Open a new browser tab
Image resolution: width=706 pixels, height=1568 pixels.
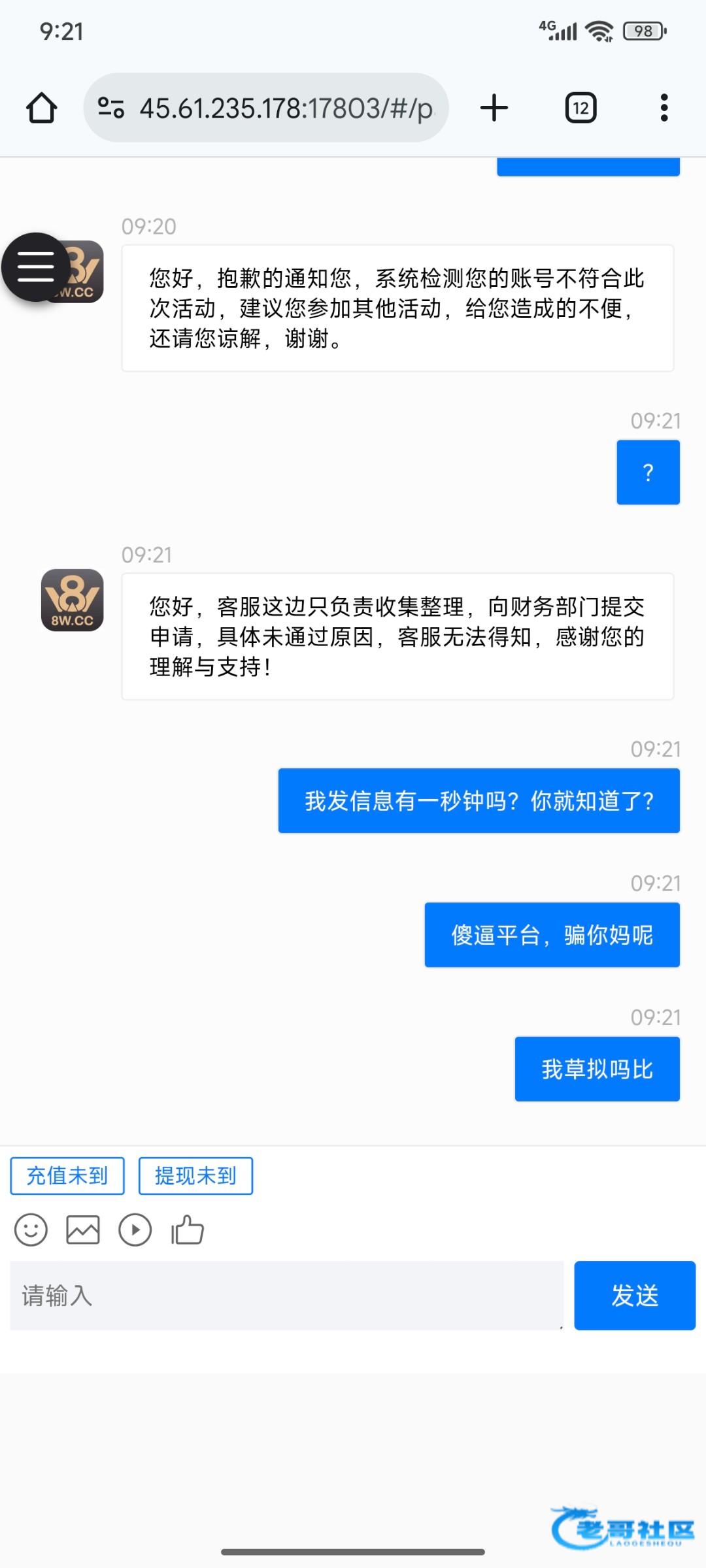494,108
